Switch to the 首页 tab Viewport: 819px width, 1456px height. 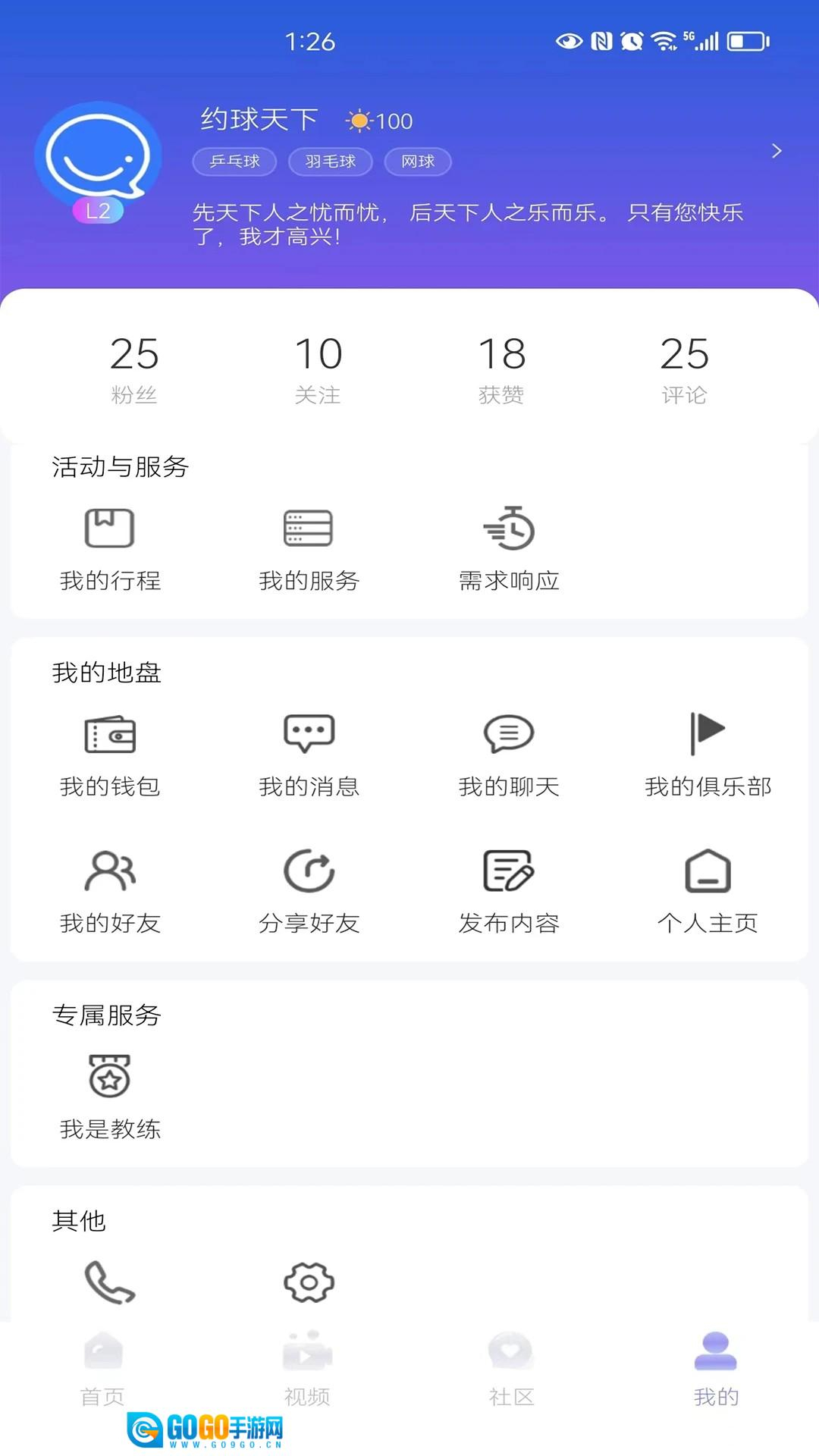coord(102,1365)
